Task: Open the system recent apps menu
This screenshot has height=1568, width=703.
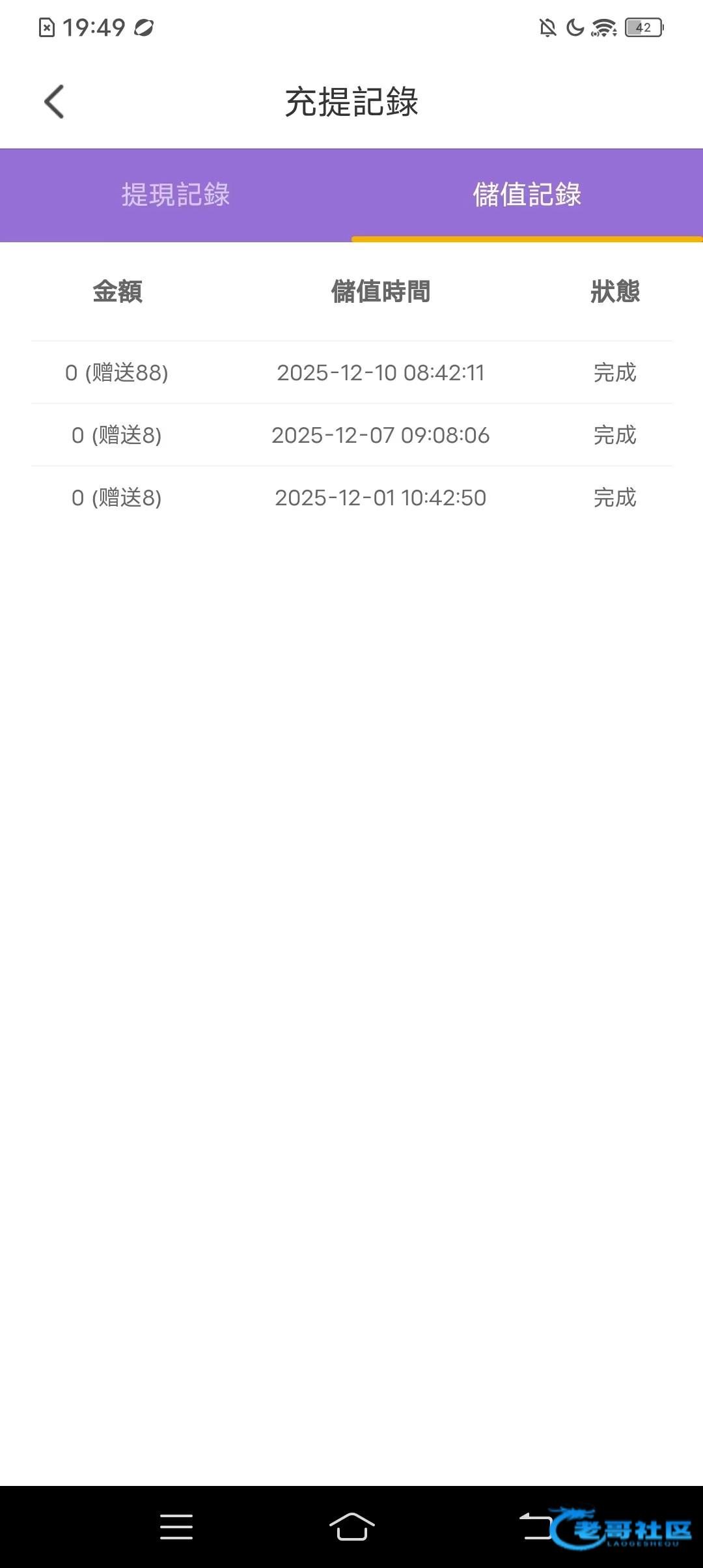Action: coord(176,1526)
